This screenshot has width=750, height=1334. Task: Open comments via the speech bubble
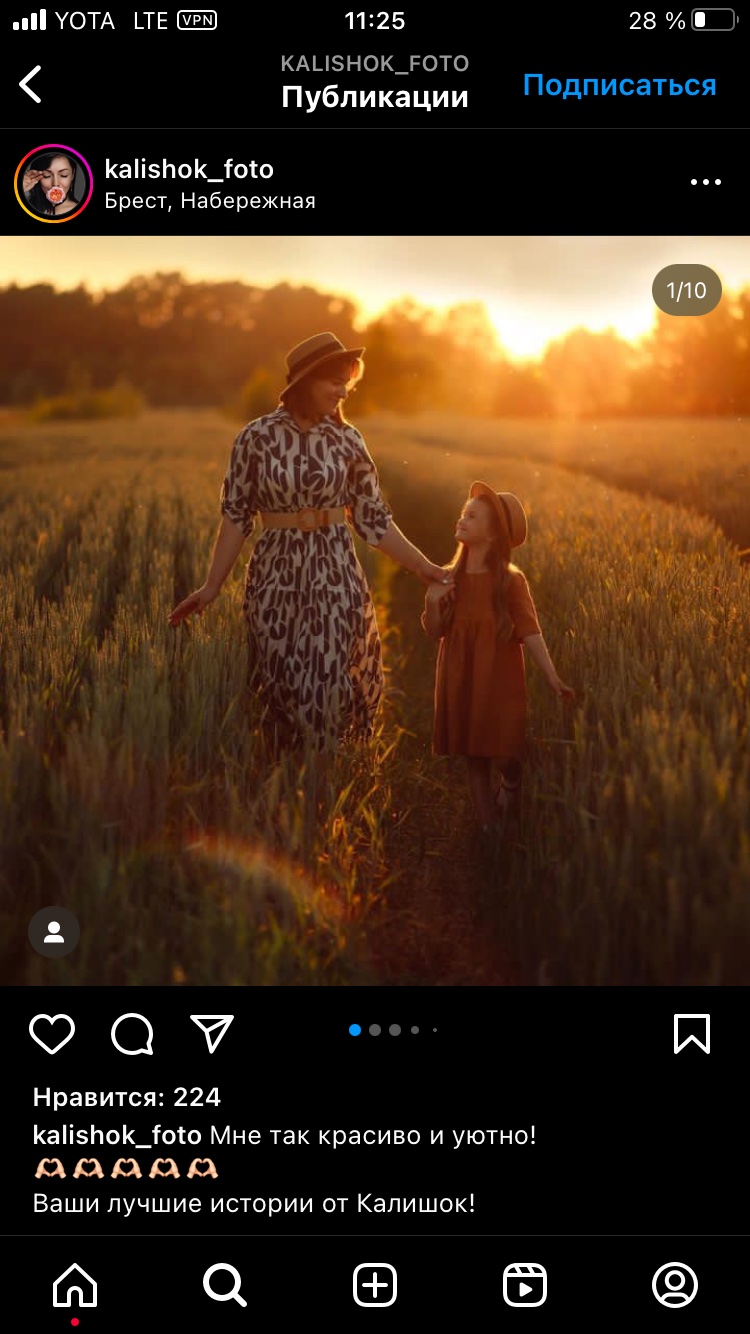[x=132, y=1034]
